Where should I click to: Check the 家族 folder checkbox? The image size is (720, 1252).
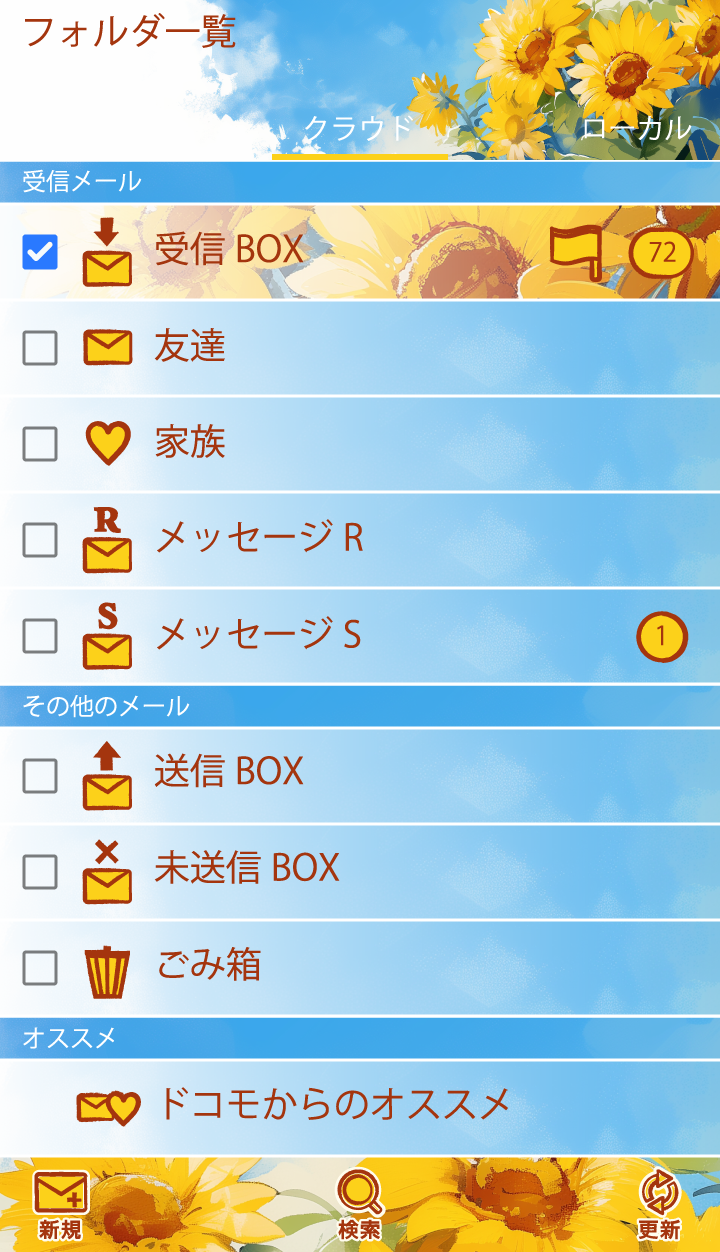tap(40, 444)
